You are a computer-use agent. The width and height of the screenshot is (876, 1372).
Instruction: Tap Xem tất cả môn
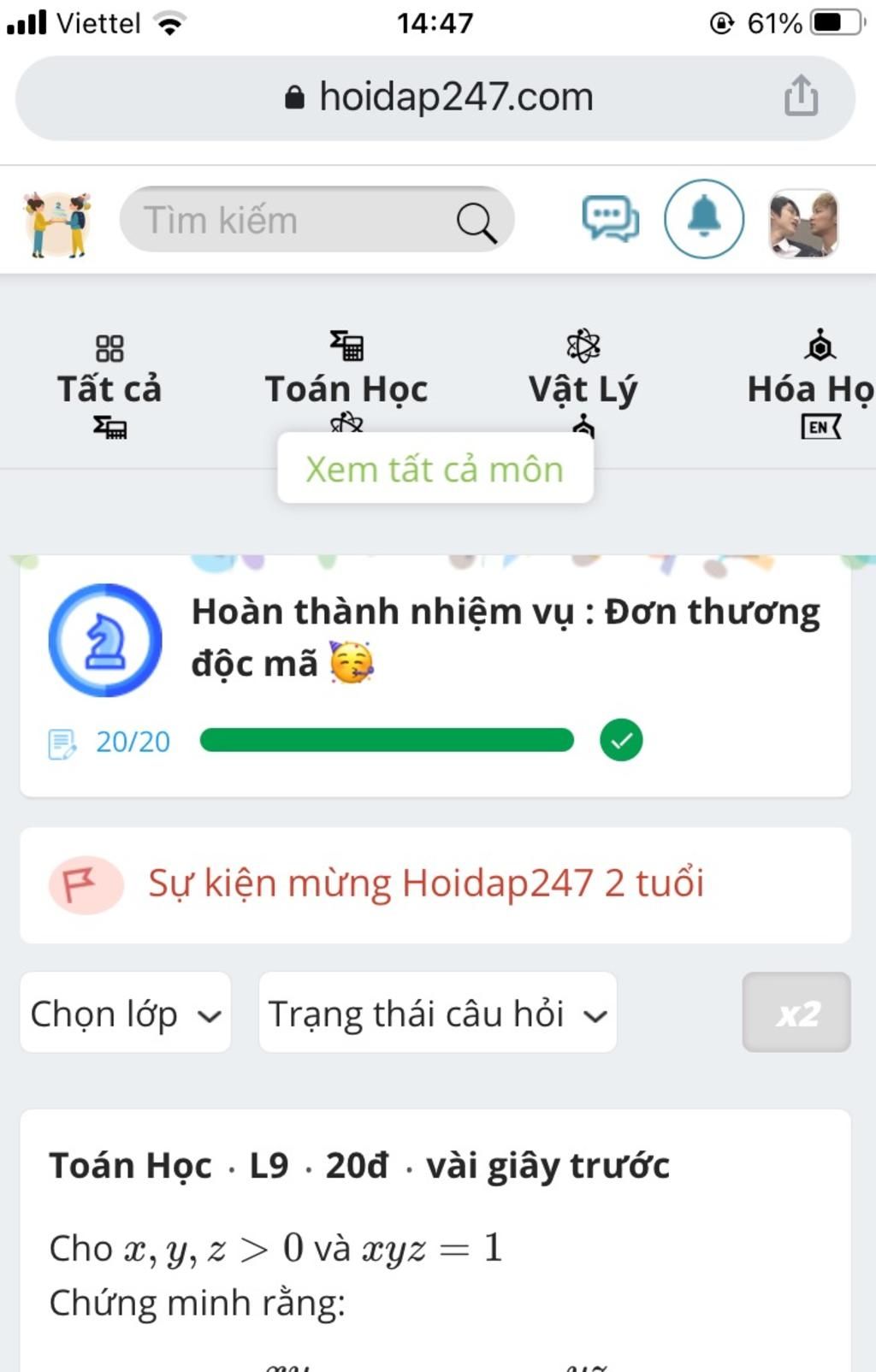click(x=435, y=470)
